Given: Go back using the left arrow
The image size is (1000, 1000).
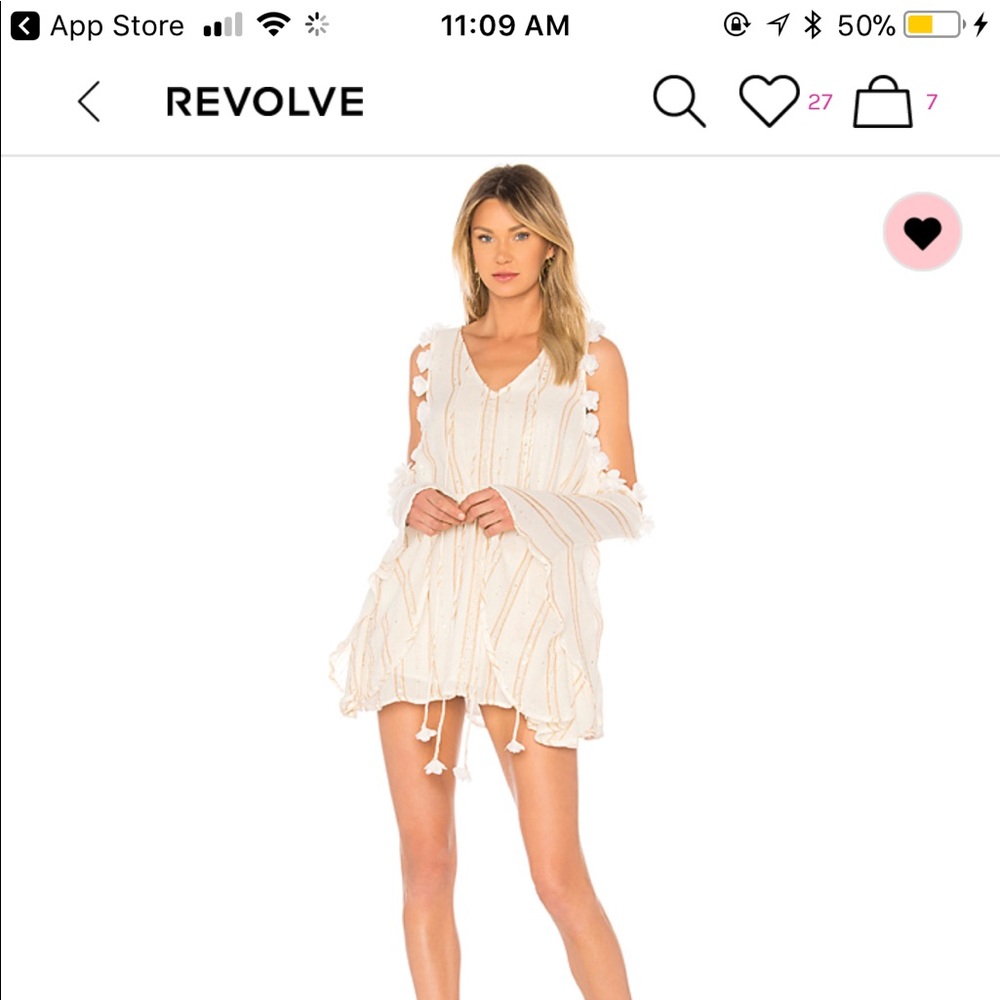Looking at the screenshot, I should click(89, 102).
